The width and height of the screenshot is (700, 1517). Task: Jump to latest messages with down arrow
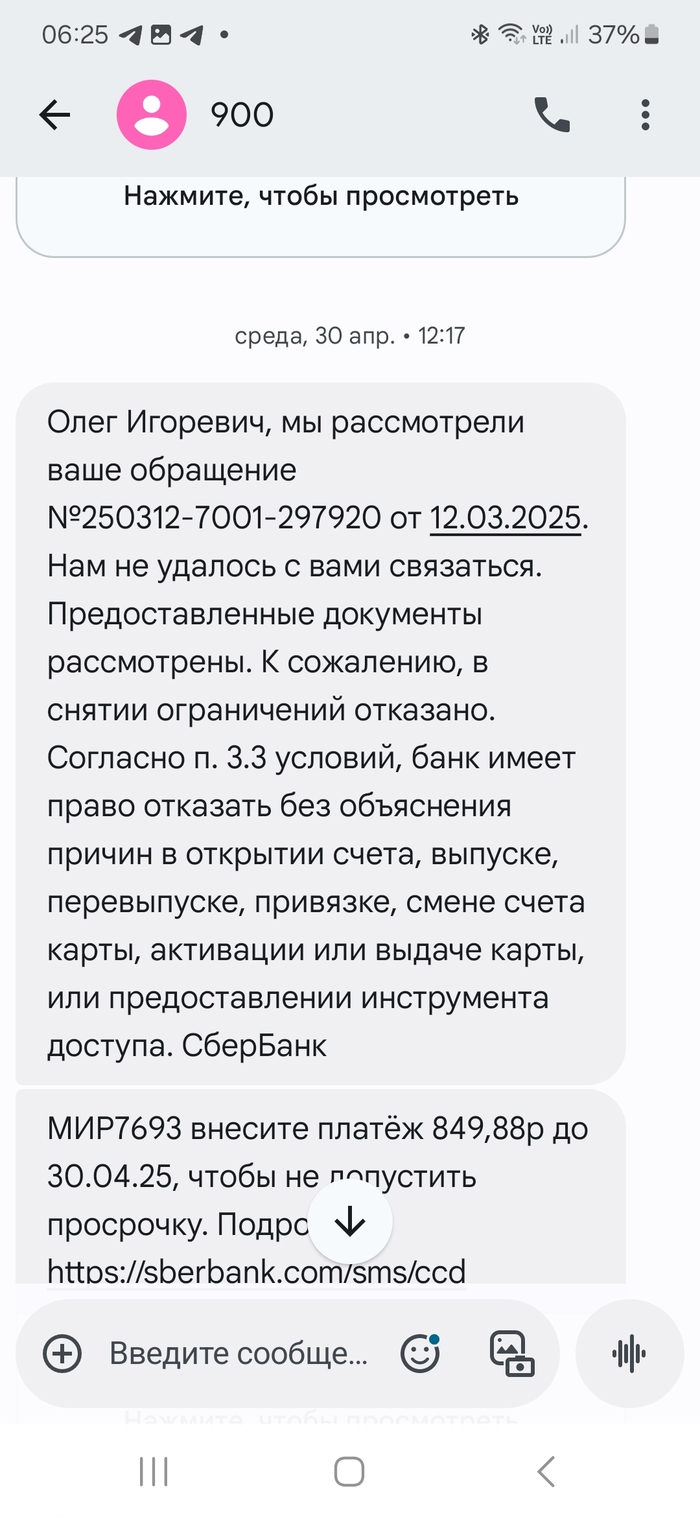coord(350,1221)
